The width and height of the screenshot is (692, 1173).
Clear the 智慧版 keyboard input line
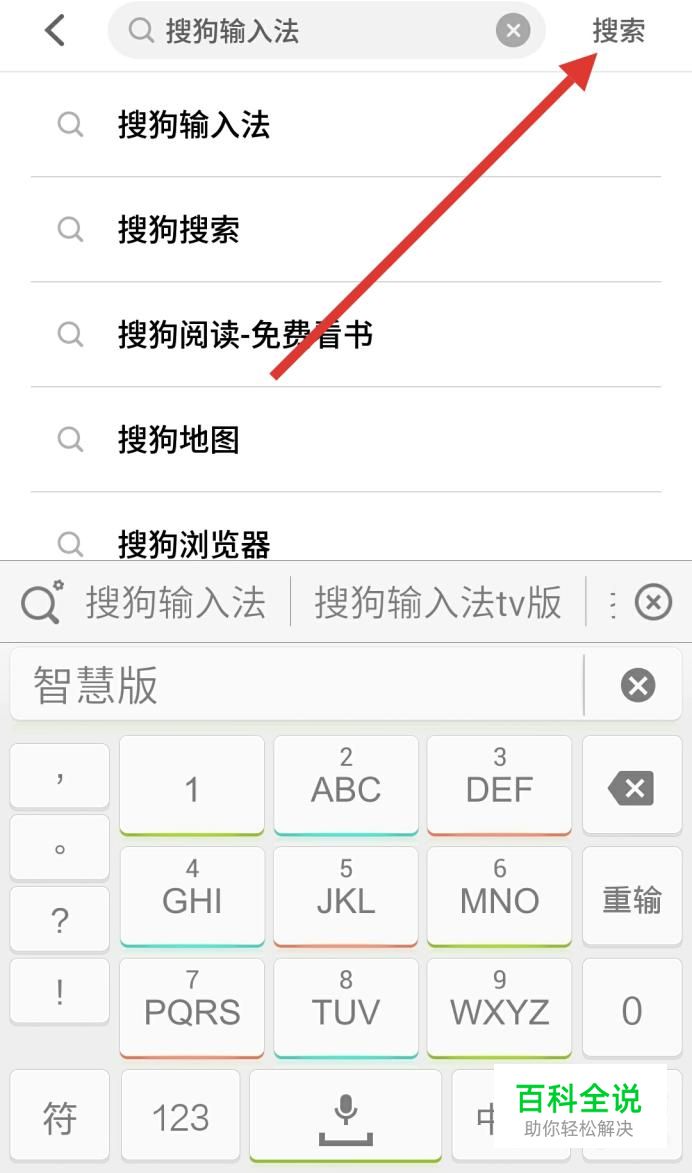coord(637,685)
